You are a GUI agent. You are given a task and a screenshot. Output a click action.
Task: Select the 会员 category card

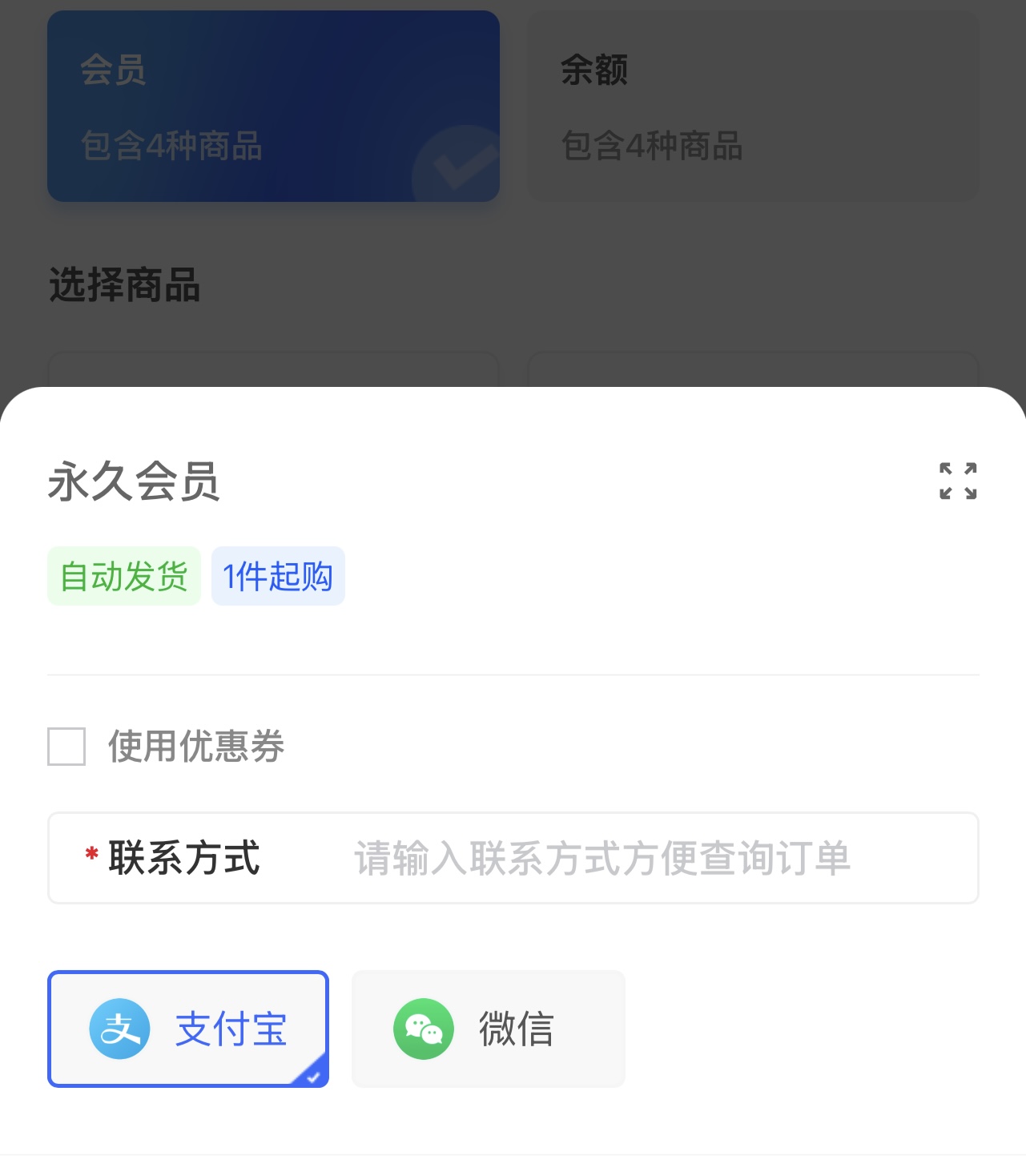(273, 106)
